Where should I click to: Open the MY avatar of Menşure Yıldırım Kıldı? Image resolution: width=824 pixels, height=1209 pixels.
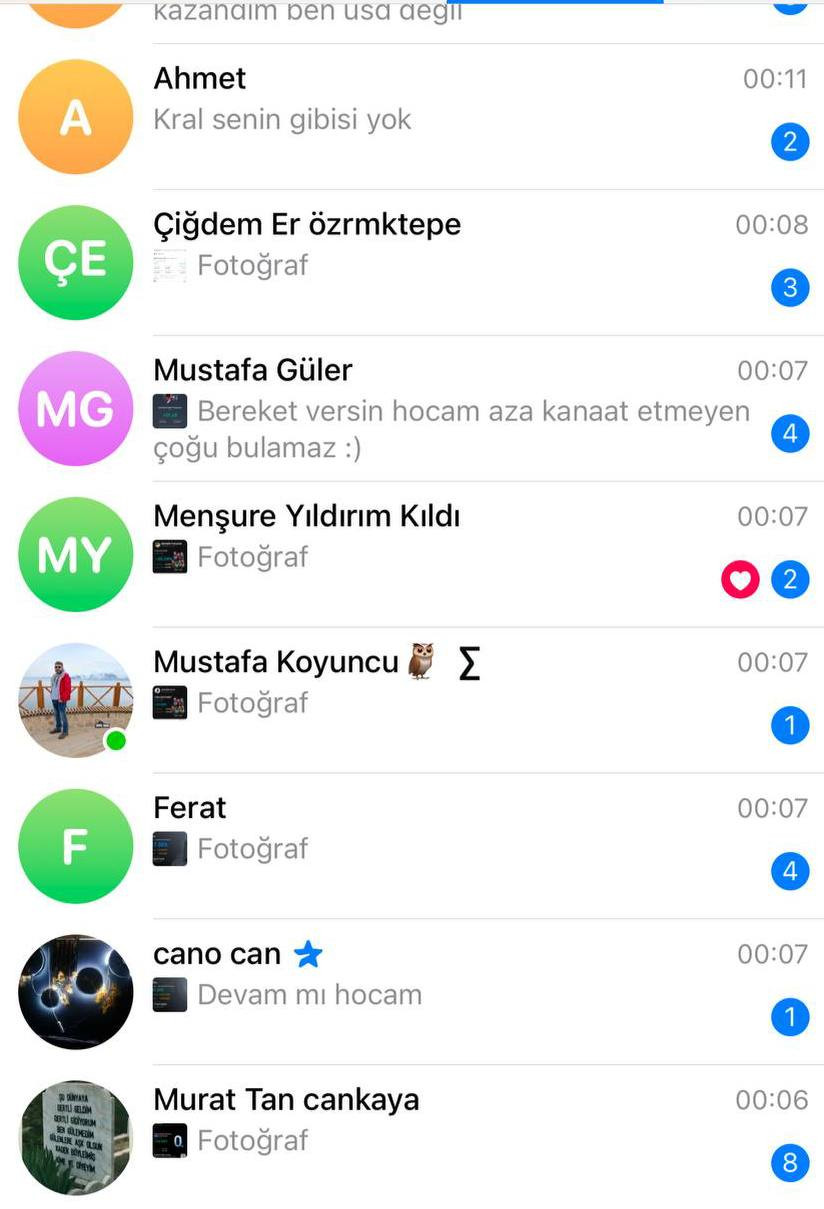pyautogui.click(x=75, y=554)
